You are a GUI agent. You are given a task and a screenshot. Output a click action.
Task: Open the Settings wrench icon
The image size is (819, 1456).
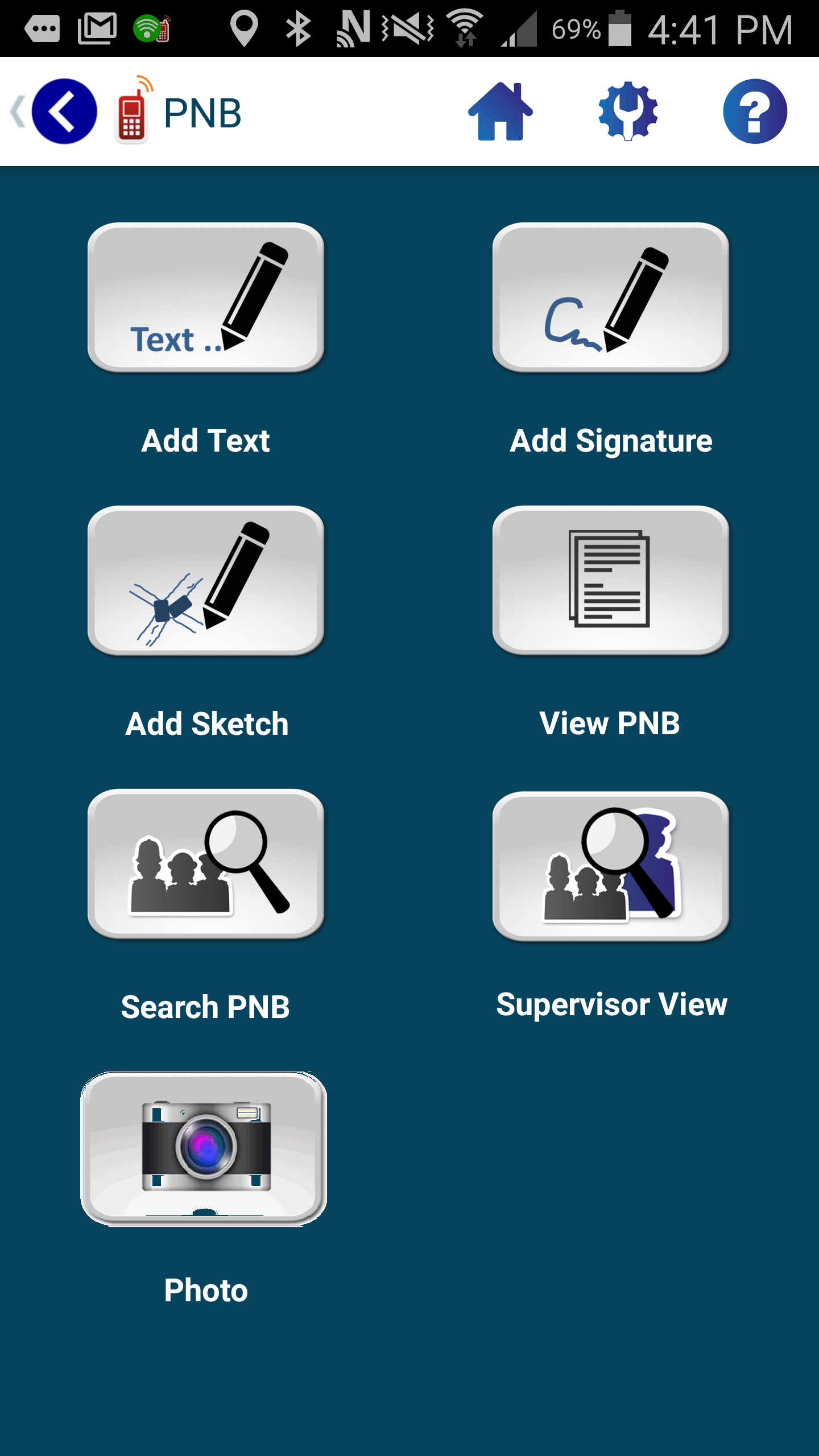click(628, 112)
